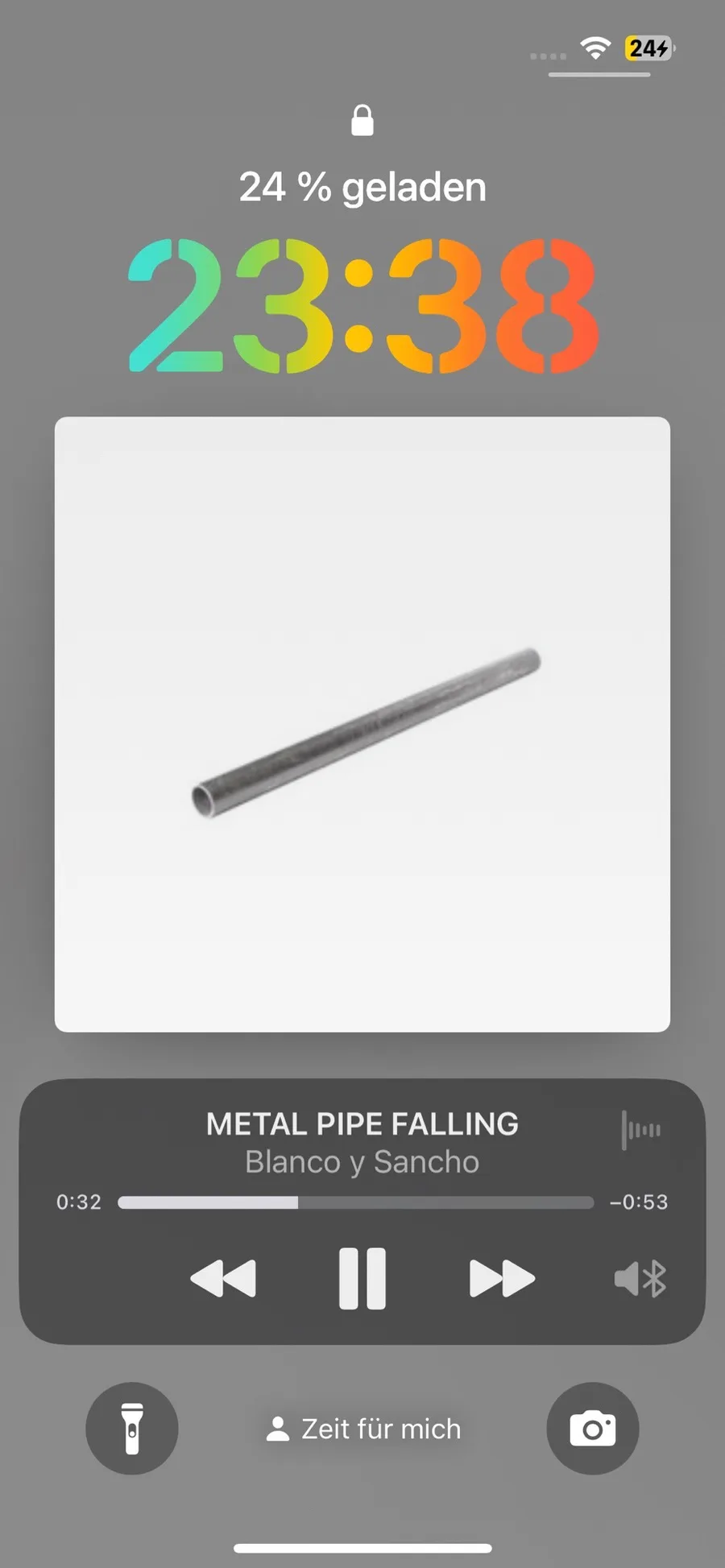Skip forward to the next track
The width and height of the screenshot is (725, 1568).
click(501, 1278)
